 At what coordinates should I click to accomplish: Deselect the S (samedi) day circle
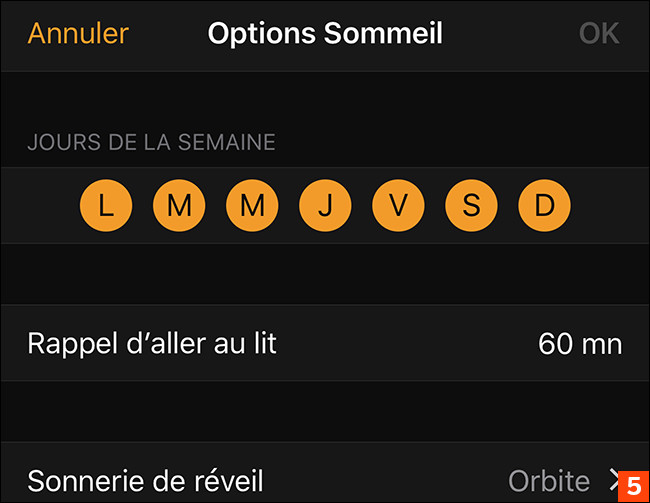click(471, 206)
